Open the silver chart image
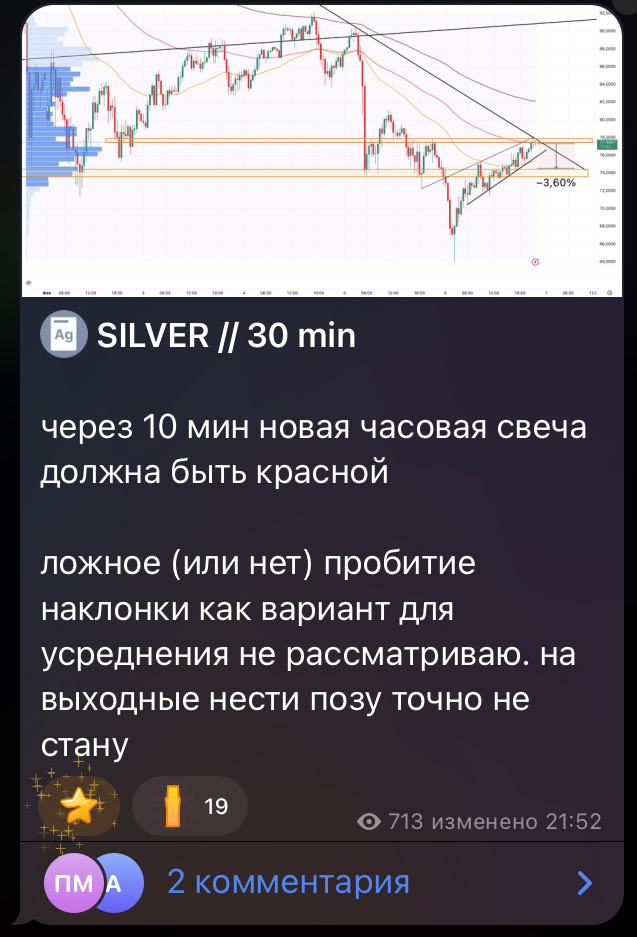 (x=320, y=150)
